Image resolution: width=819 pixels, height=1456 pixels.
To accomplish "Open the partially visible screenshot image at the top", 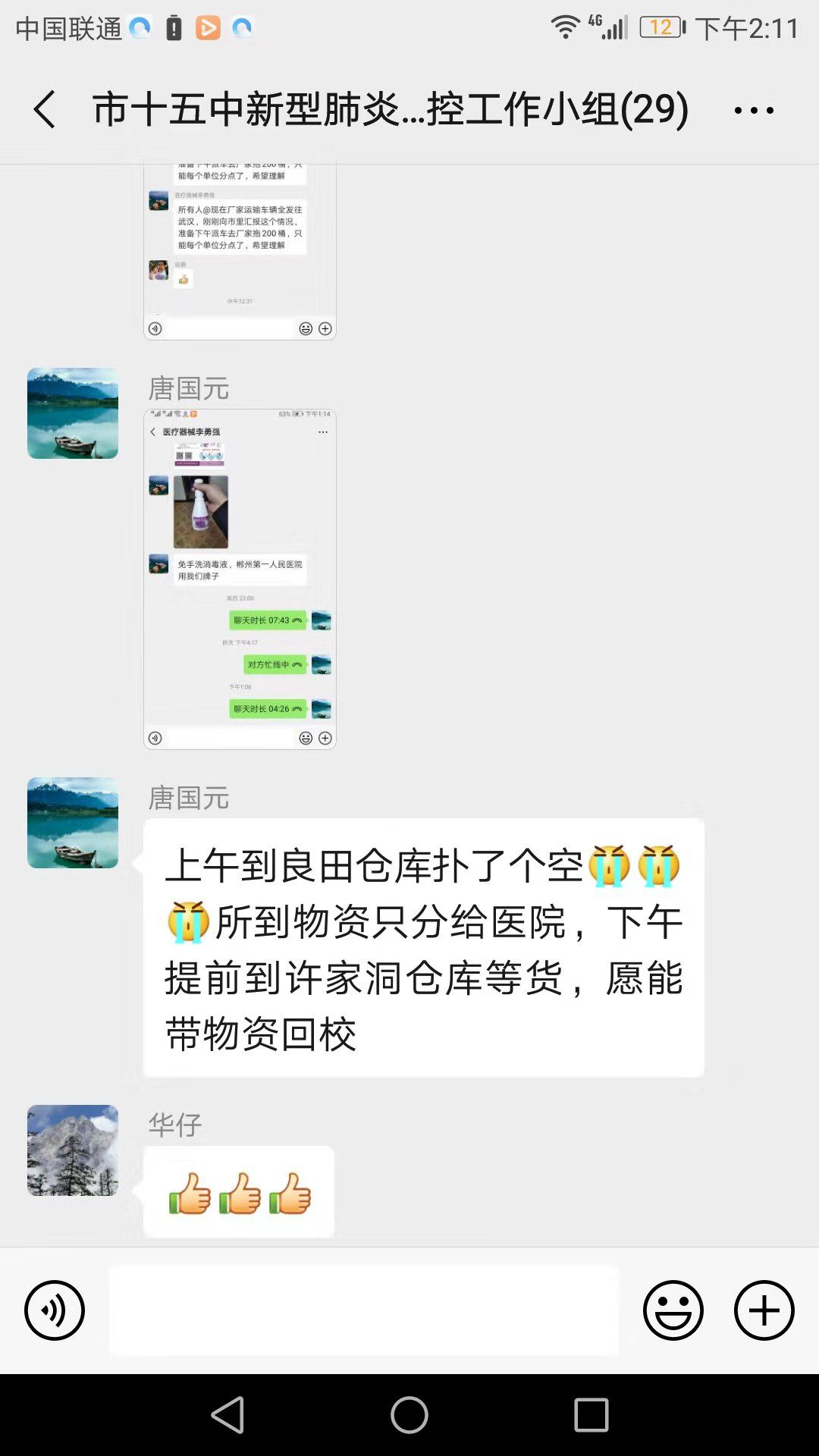I will pos(240,252).
